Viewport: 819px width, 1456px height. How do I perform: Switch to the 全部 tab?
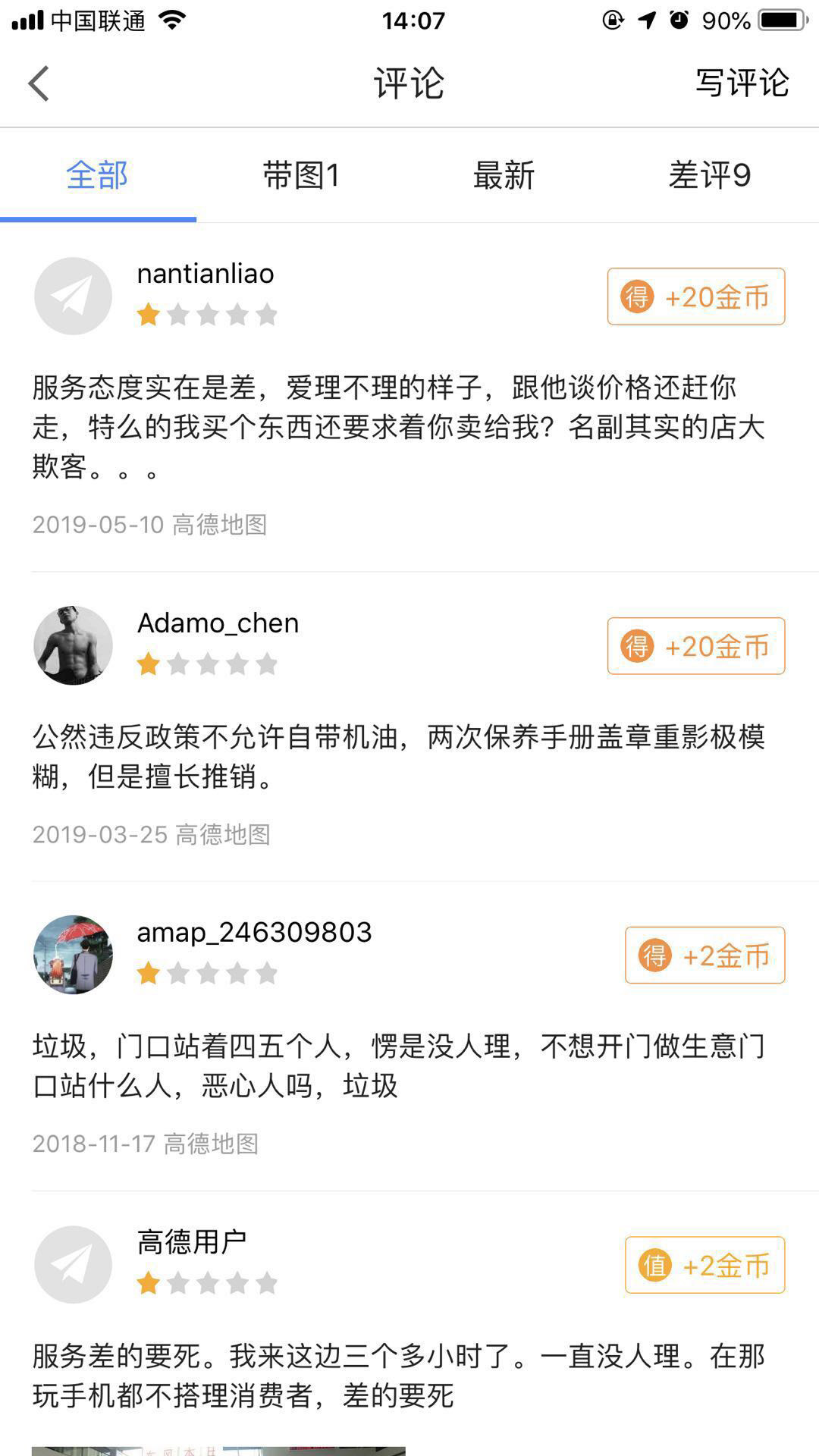click(x=97, y=176)
